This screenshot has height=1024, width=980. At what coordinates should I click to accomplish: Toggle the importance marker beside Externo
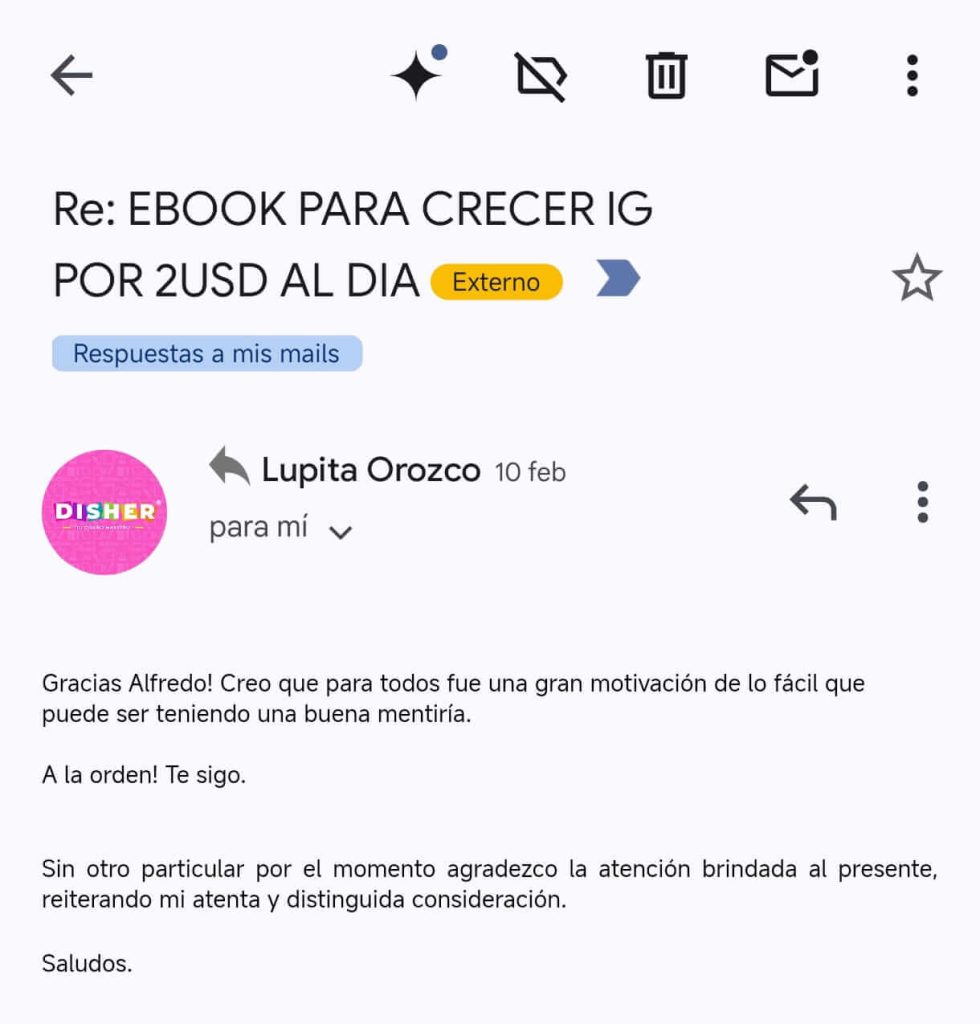coord(617,279)
